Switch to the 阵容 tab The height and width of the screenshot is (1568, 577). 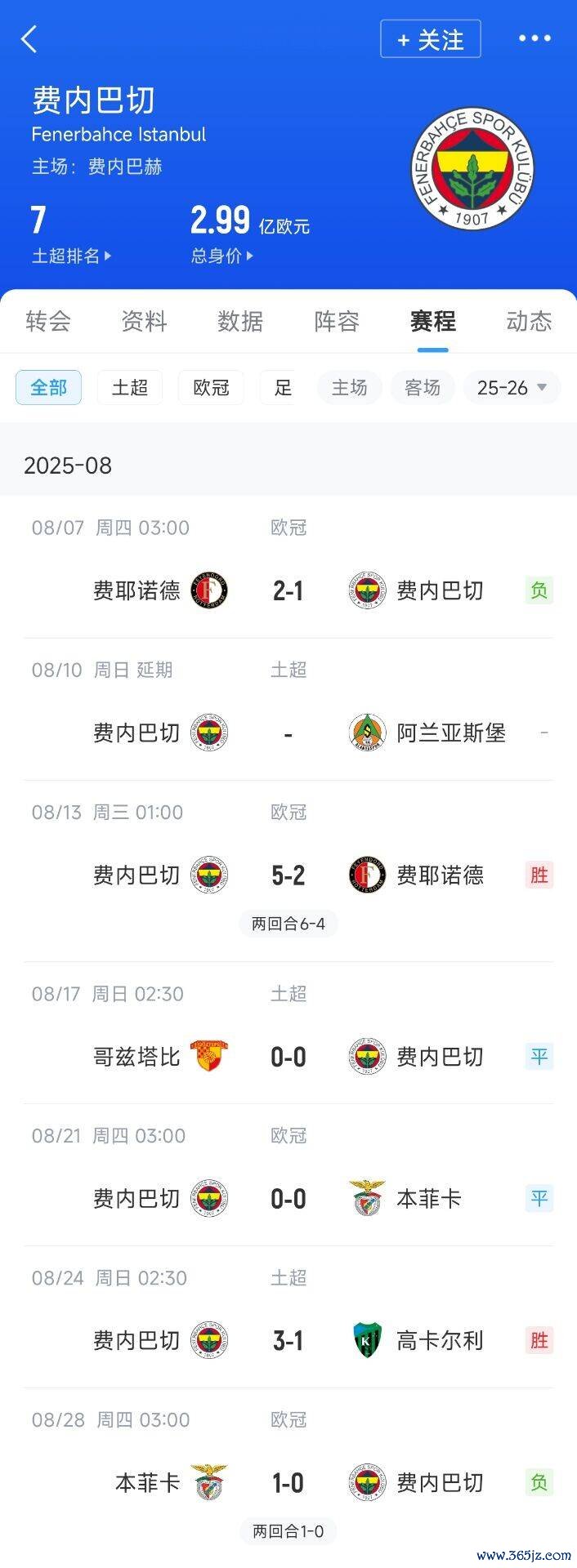click(x=337, y=321)
